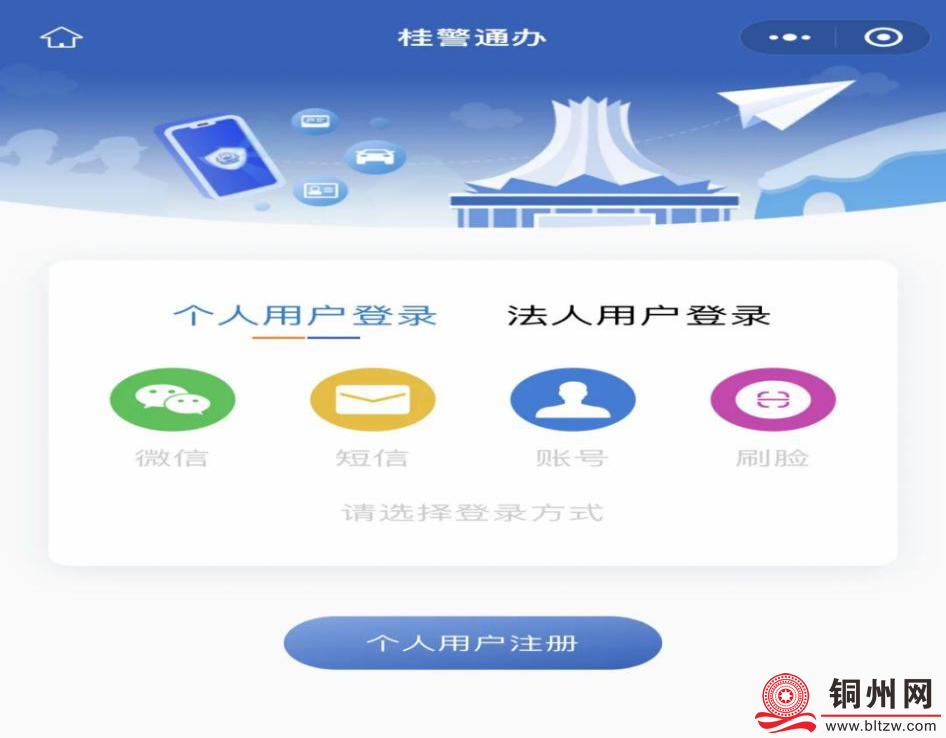Go to the home page icon
The height and width of the screenshot is (738, 946).
(x=61, y=38)
